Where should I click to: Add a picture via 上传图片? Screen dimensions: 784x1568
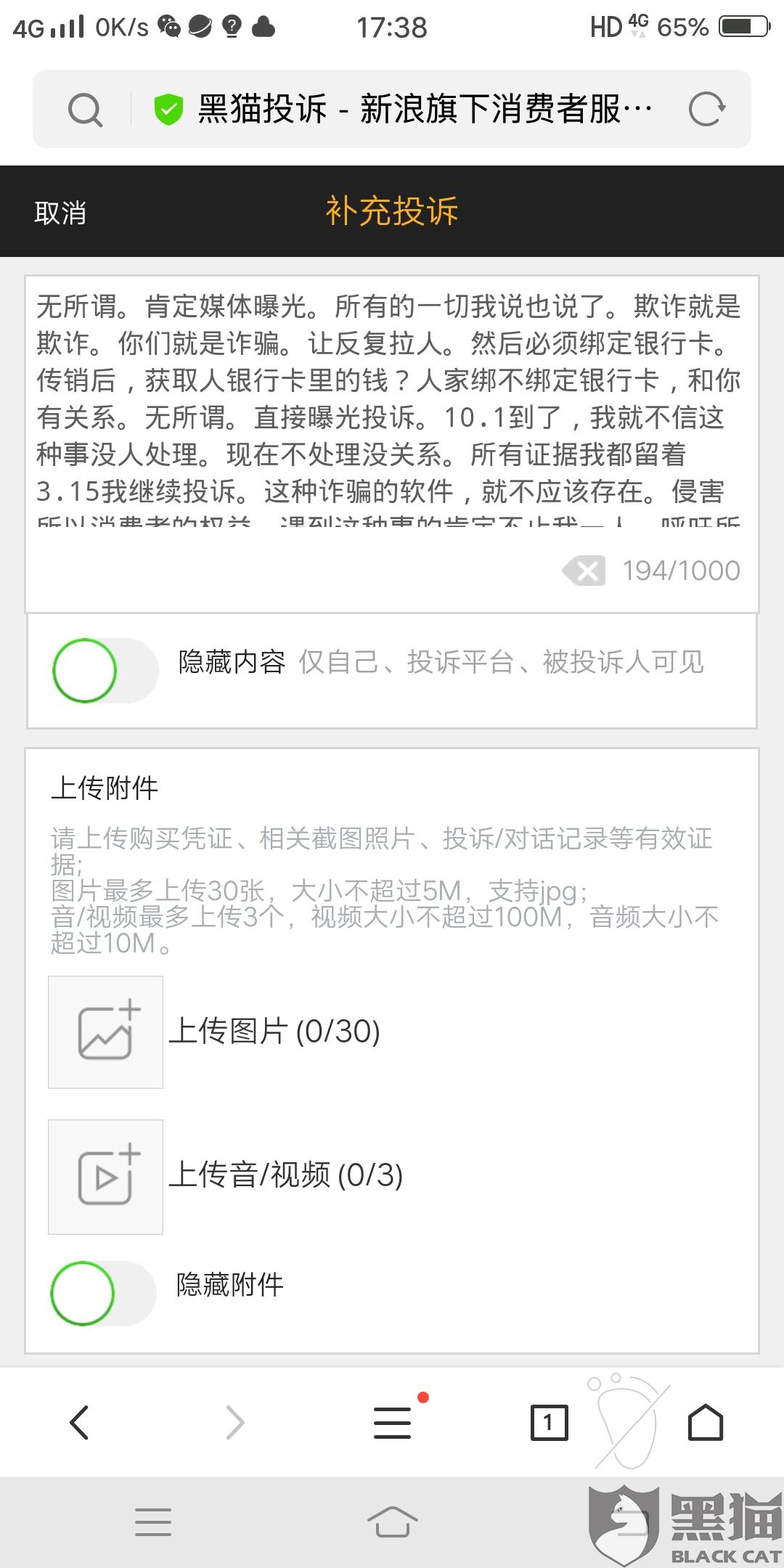106,1032
